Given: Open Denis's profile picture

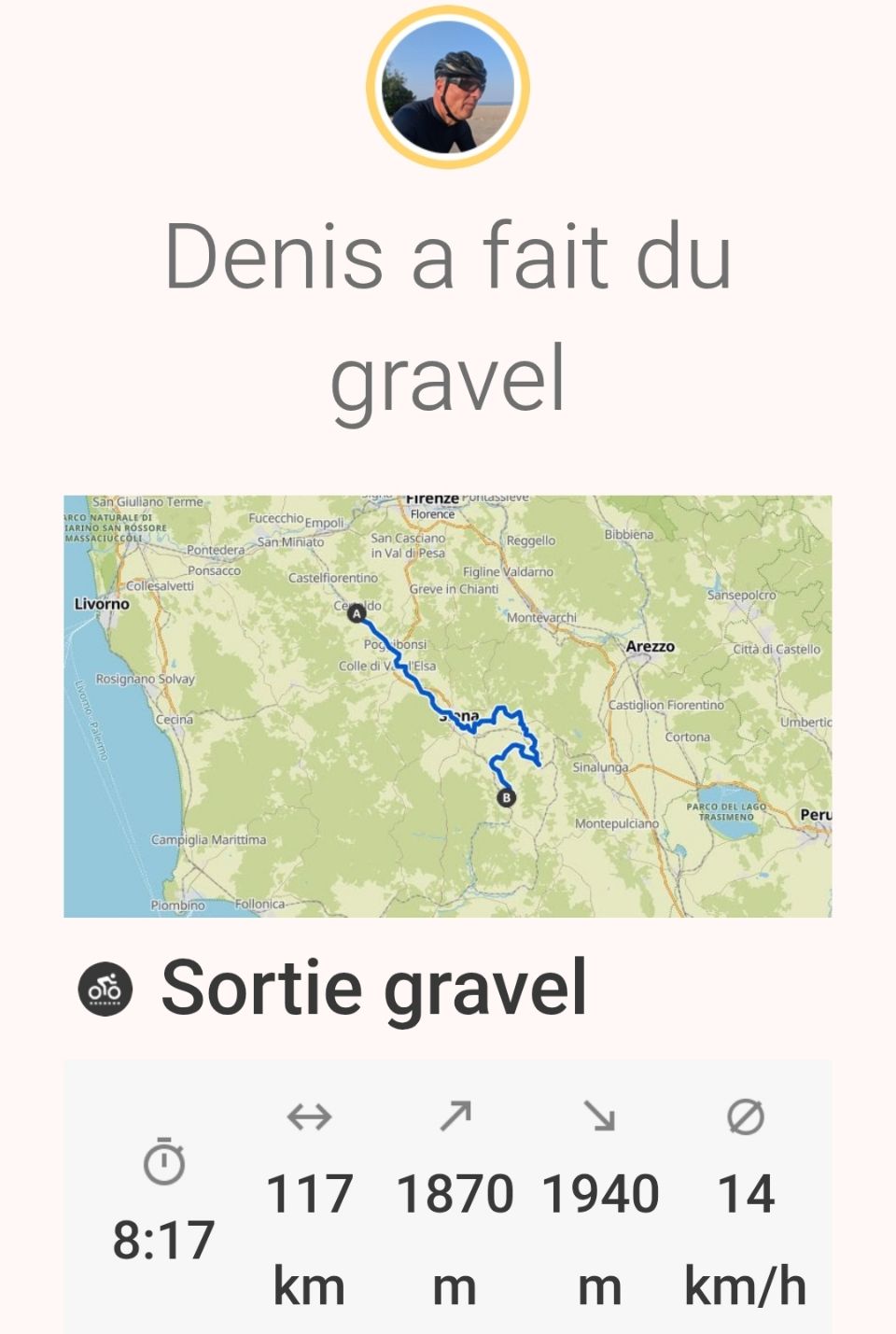Looking at the screenshot, I should [x=448, y=88].
